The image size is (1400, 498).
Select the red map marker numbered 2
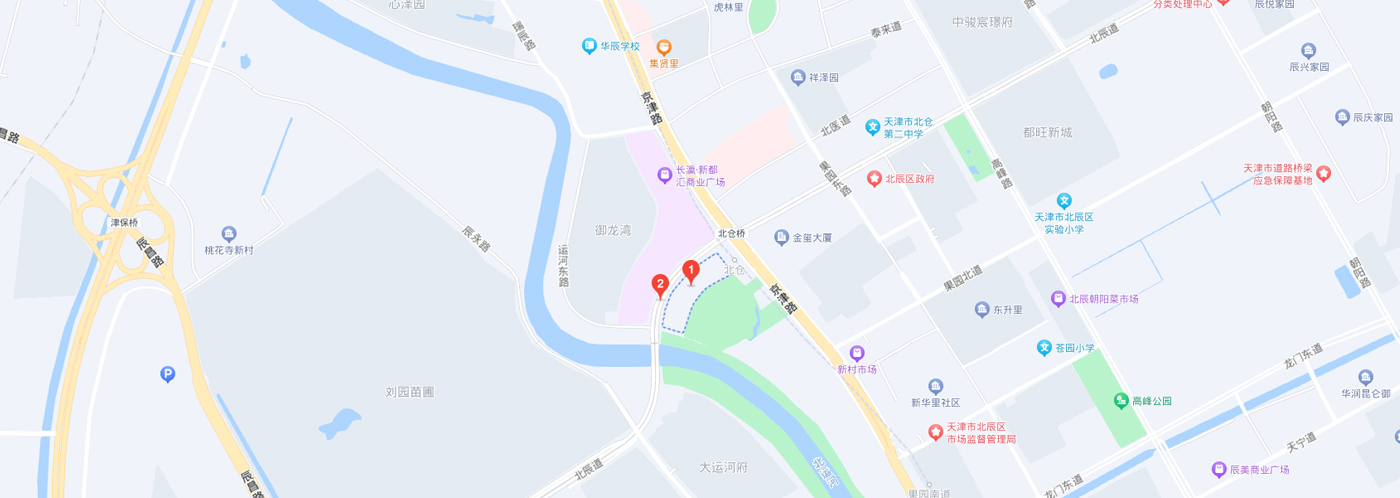click(660, 285)
